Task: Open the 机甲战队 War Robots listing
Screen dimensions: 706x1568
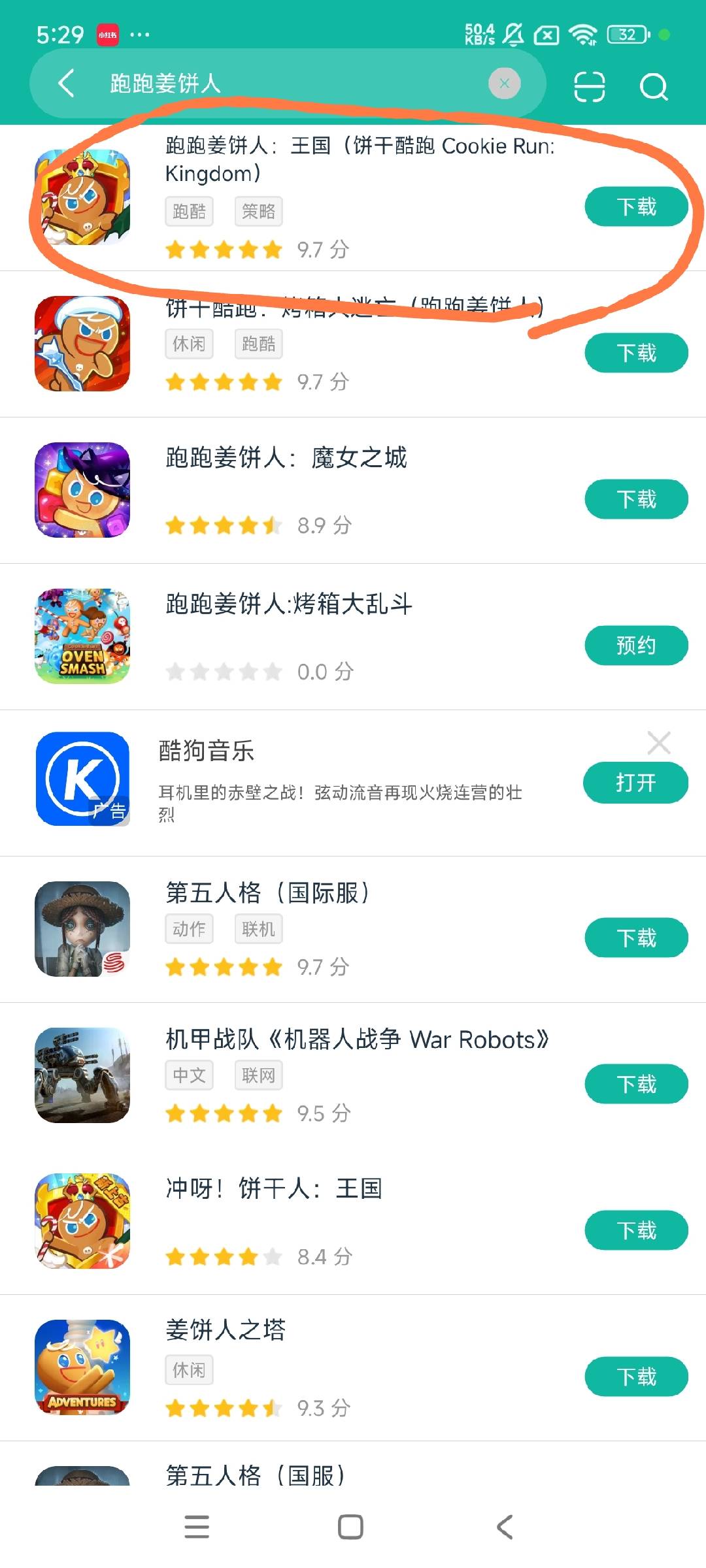Action: coord(356,1039)
